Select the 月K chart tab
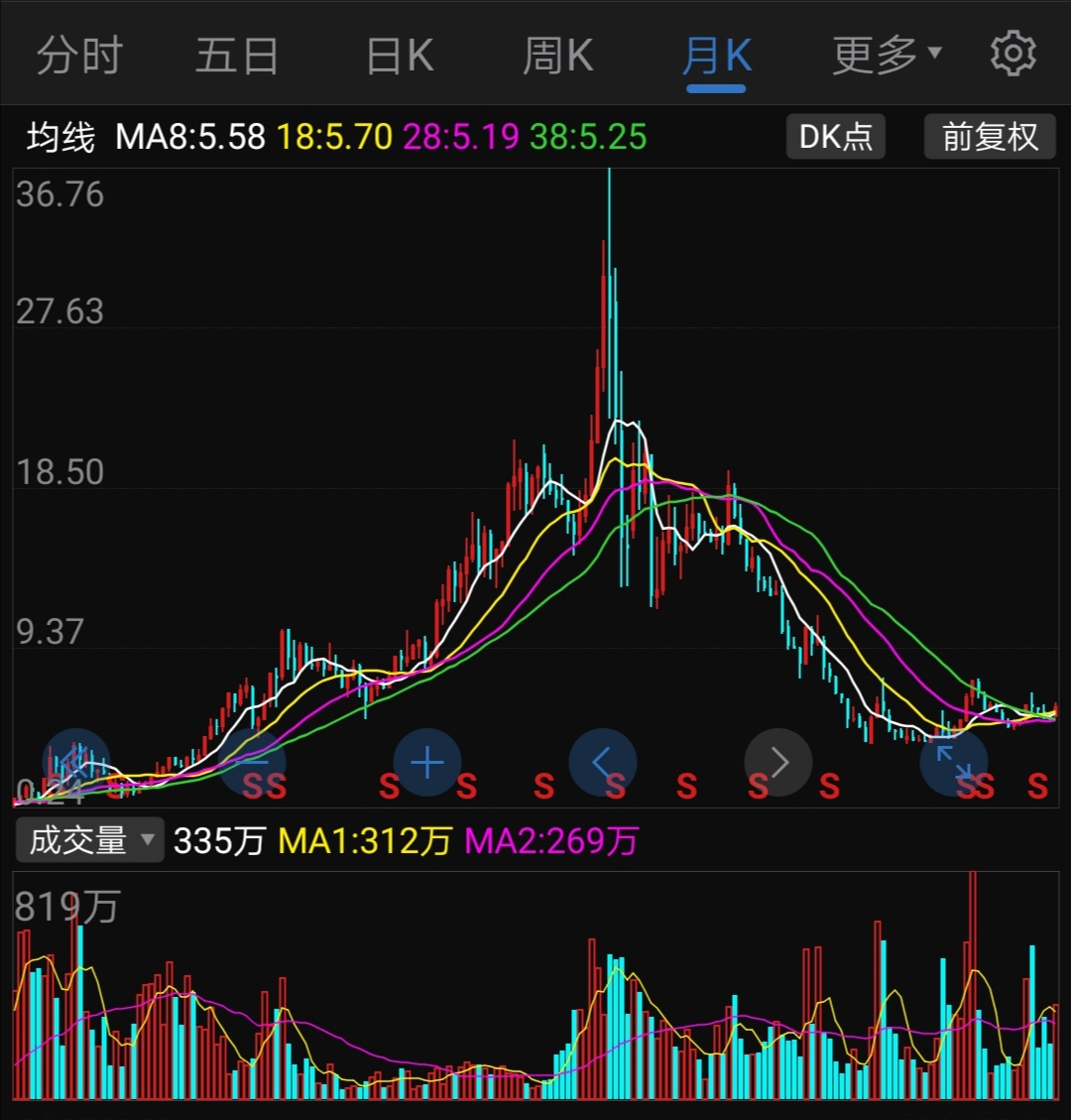 [716, 56]
